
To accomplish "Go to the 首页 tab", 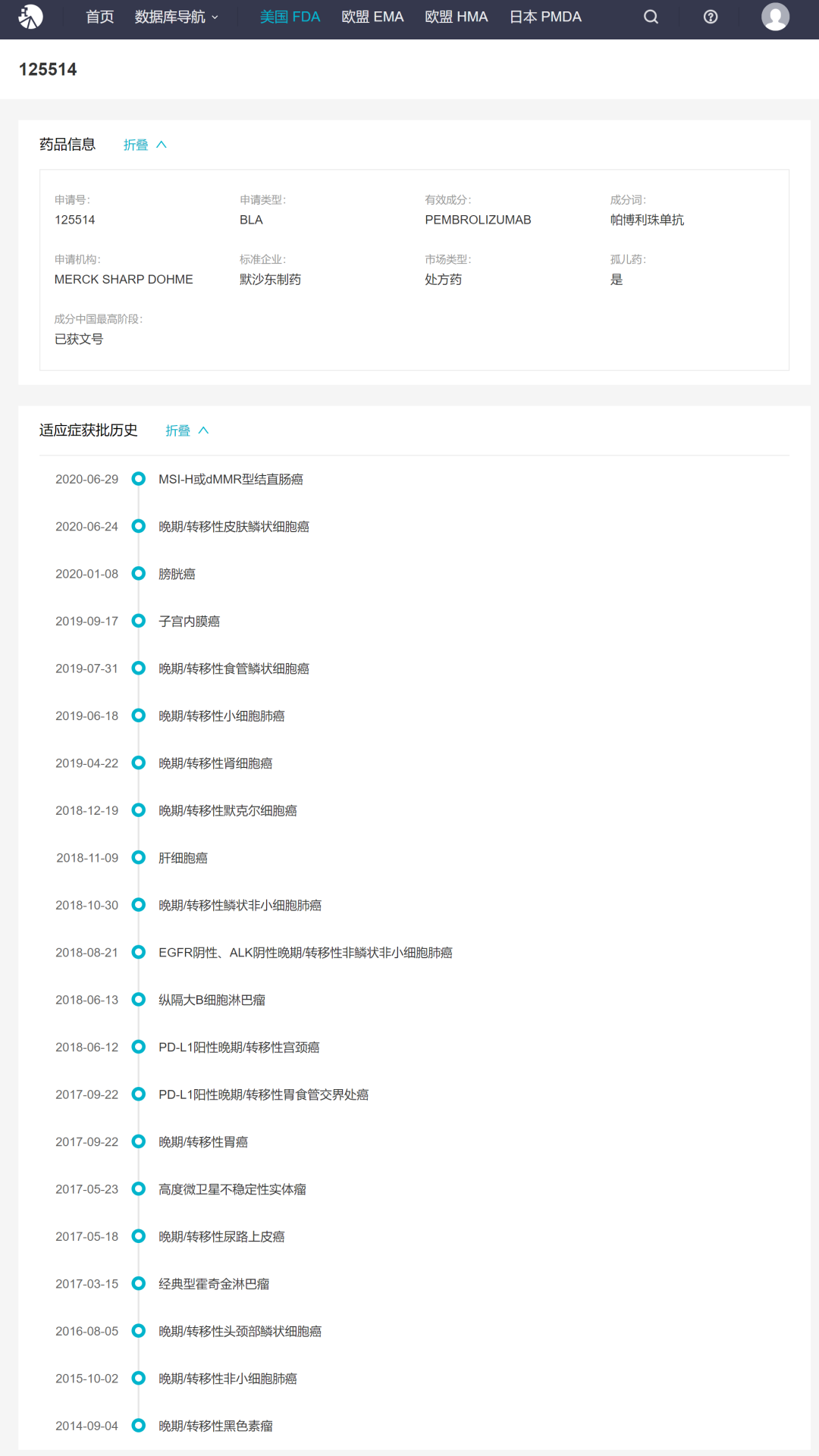I will click(100, 17).
